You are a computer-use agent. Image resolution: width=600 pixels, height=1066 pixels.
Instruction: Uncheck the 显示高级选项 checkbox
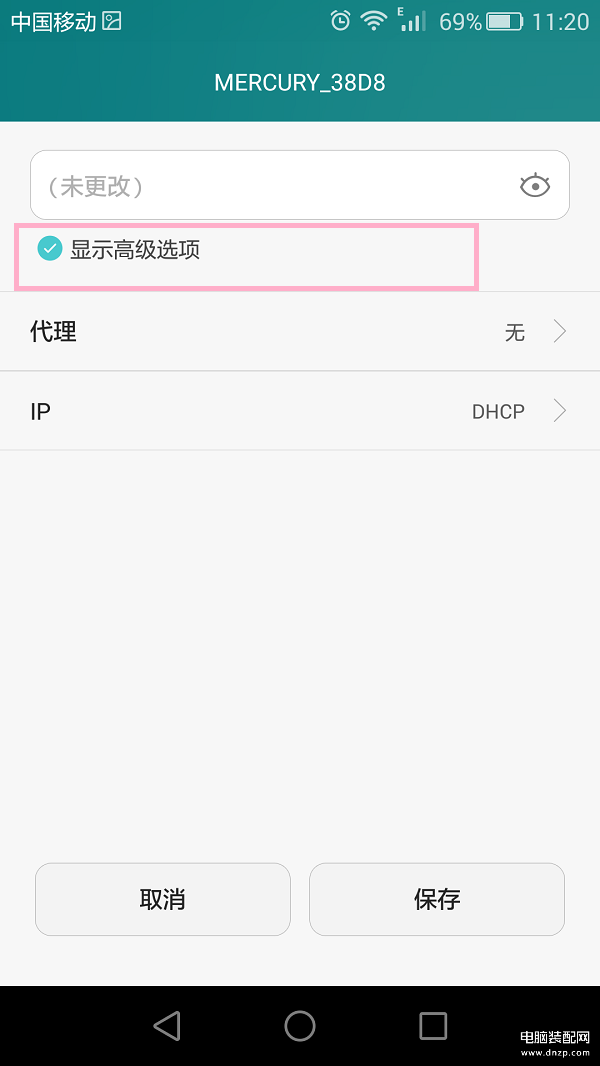tap(50, 250)
